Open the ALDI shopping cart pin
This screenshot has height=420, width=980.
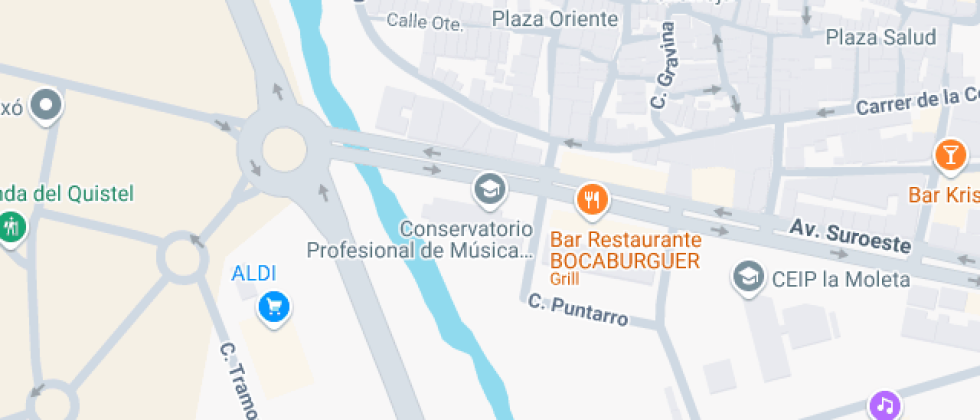(x=273, y=307)
